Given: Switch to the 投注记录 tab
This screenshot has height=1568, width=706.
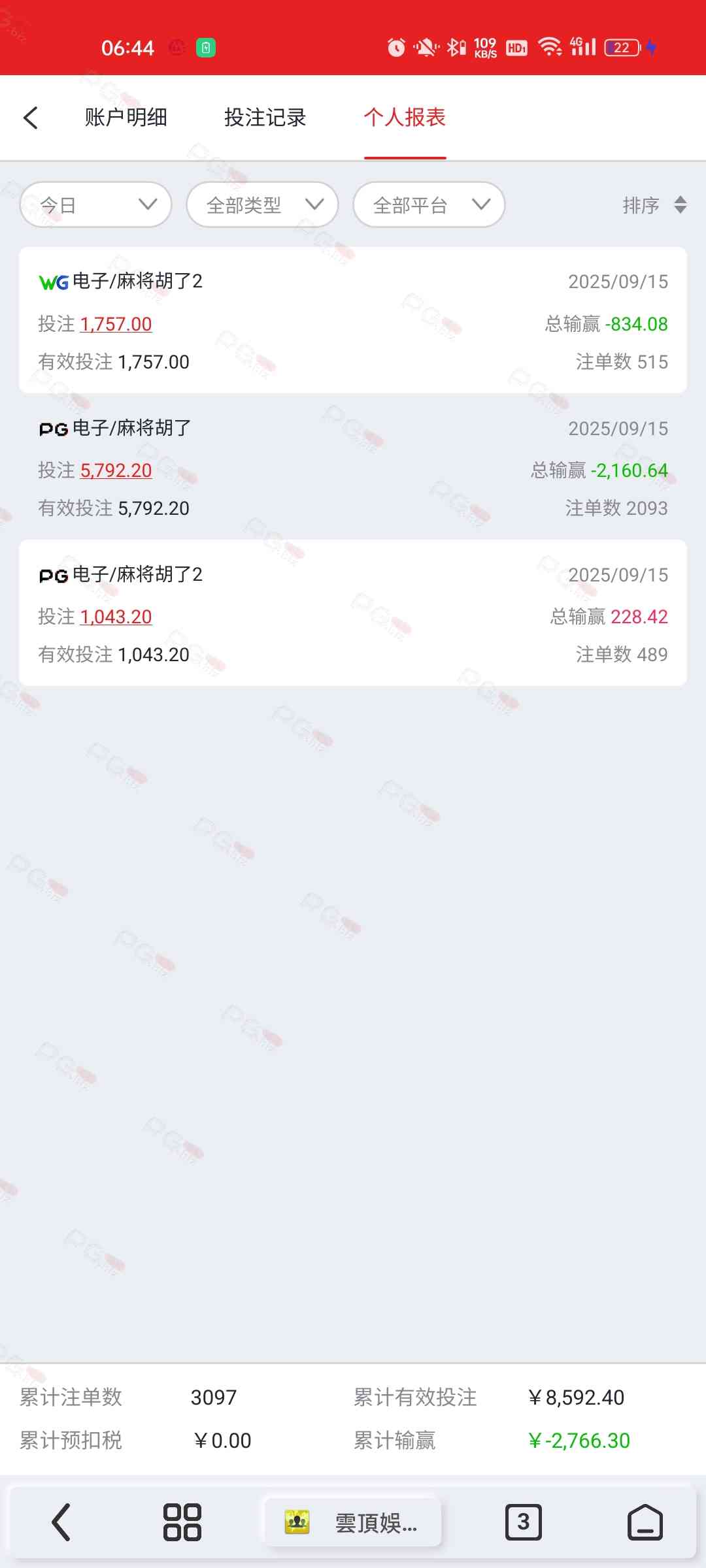Looking at the screenshot, I should coord(265,118).
